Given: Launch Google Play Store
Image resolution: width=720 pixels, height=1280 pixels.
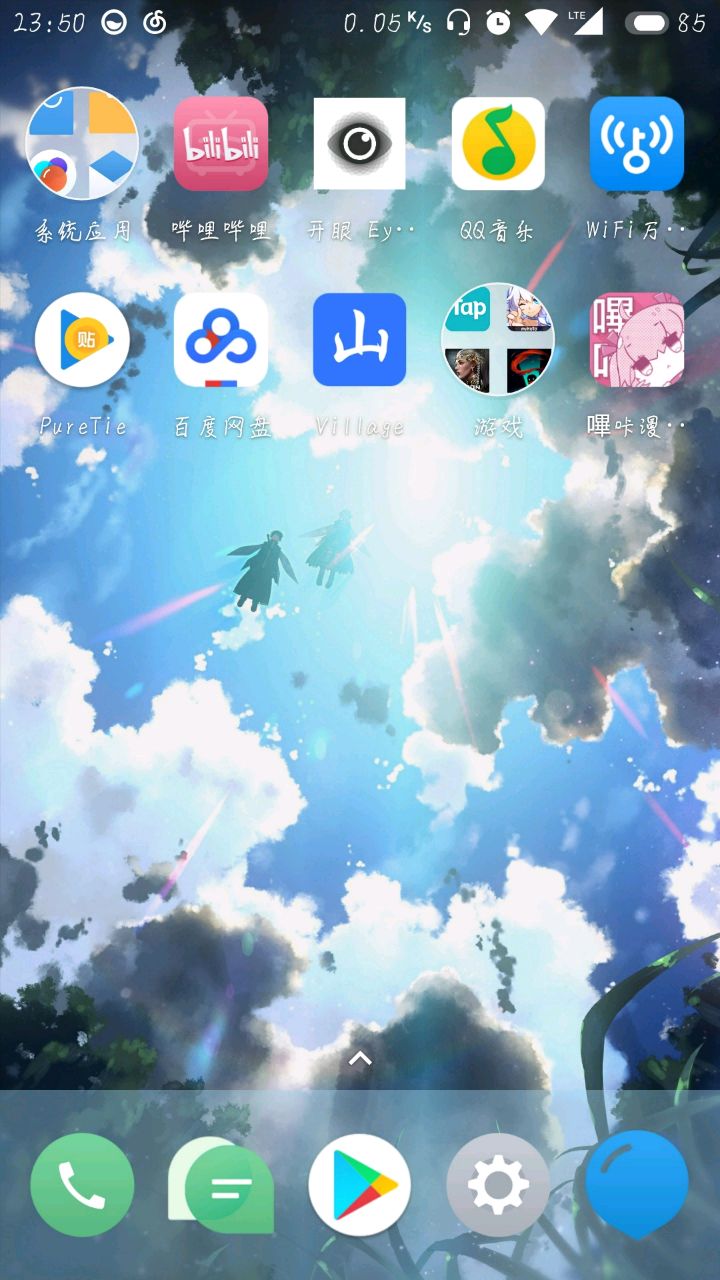Looking at the screenshot, I should (x=360, y=1185).
